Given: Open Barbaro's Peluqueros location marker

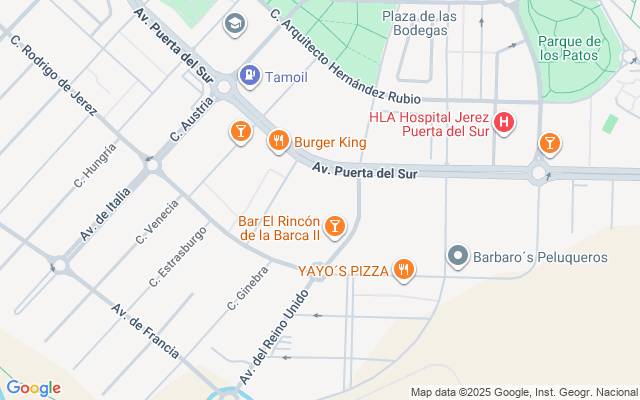Looking at the screenshot, I should point(458,257).
